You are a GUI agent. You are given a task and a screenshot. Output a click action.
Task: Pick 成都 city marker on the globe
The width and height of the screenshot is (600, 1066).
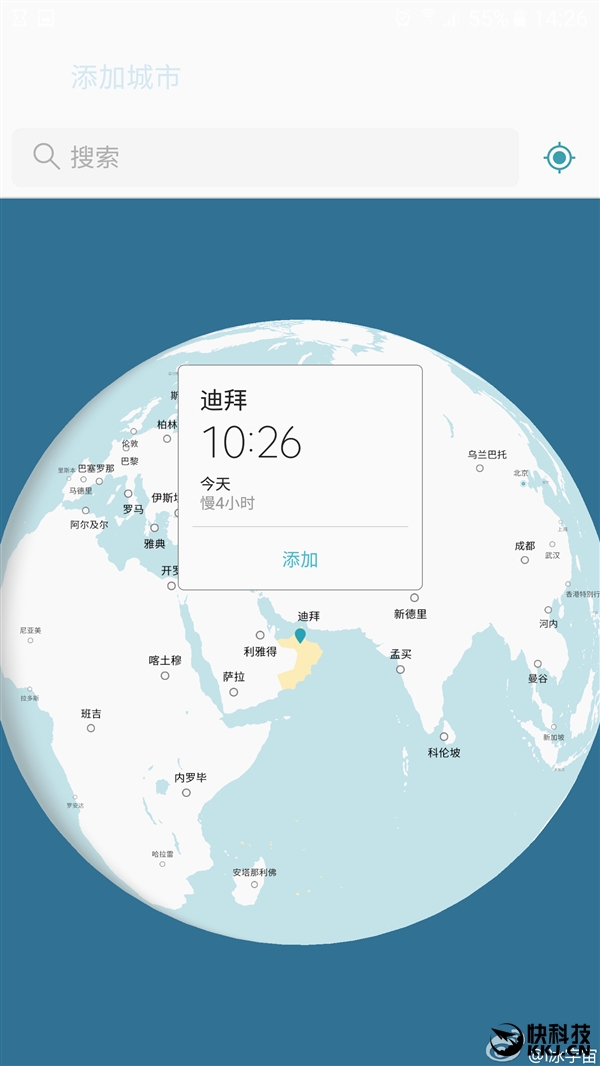[524, 560]
